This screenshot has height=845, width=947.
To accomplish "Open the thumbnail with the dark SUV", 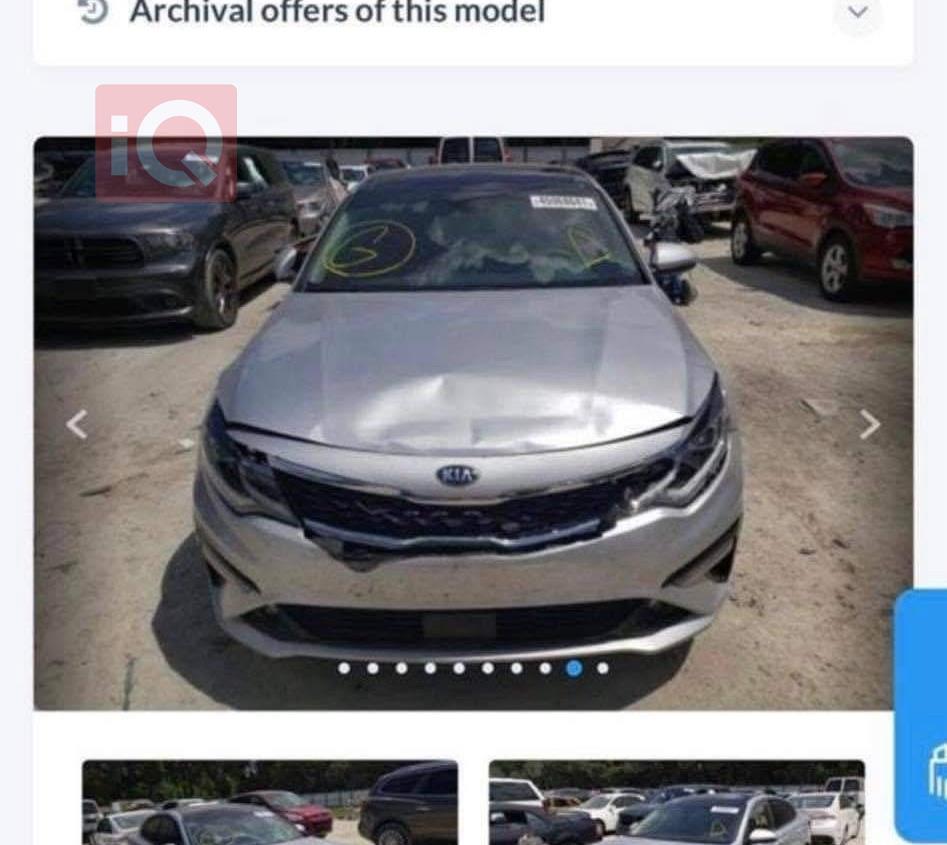I will click(270, 802).
